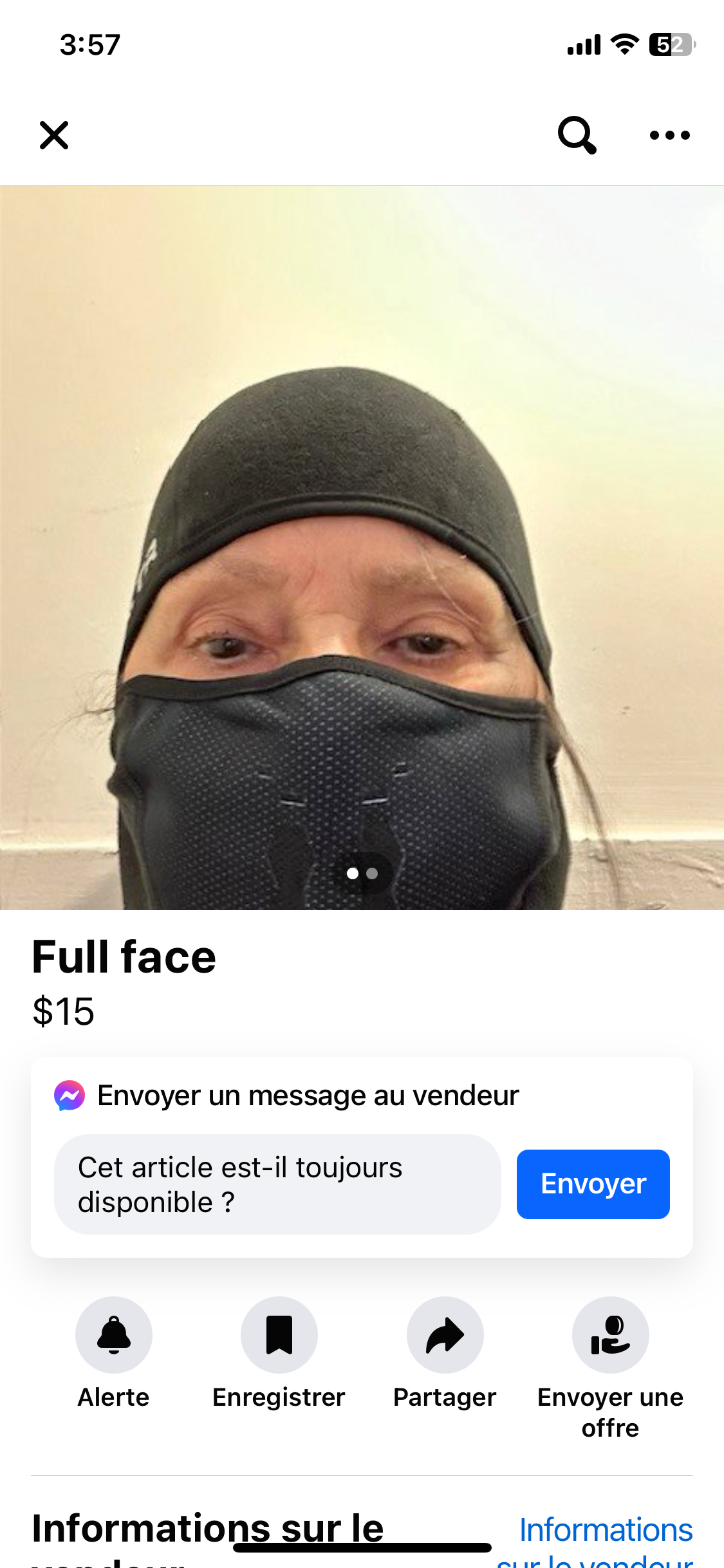Edit the message to seller field

point(277,1184)
